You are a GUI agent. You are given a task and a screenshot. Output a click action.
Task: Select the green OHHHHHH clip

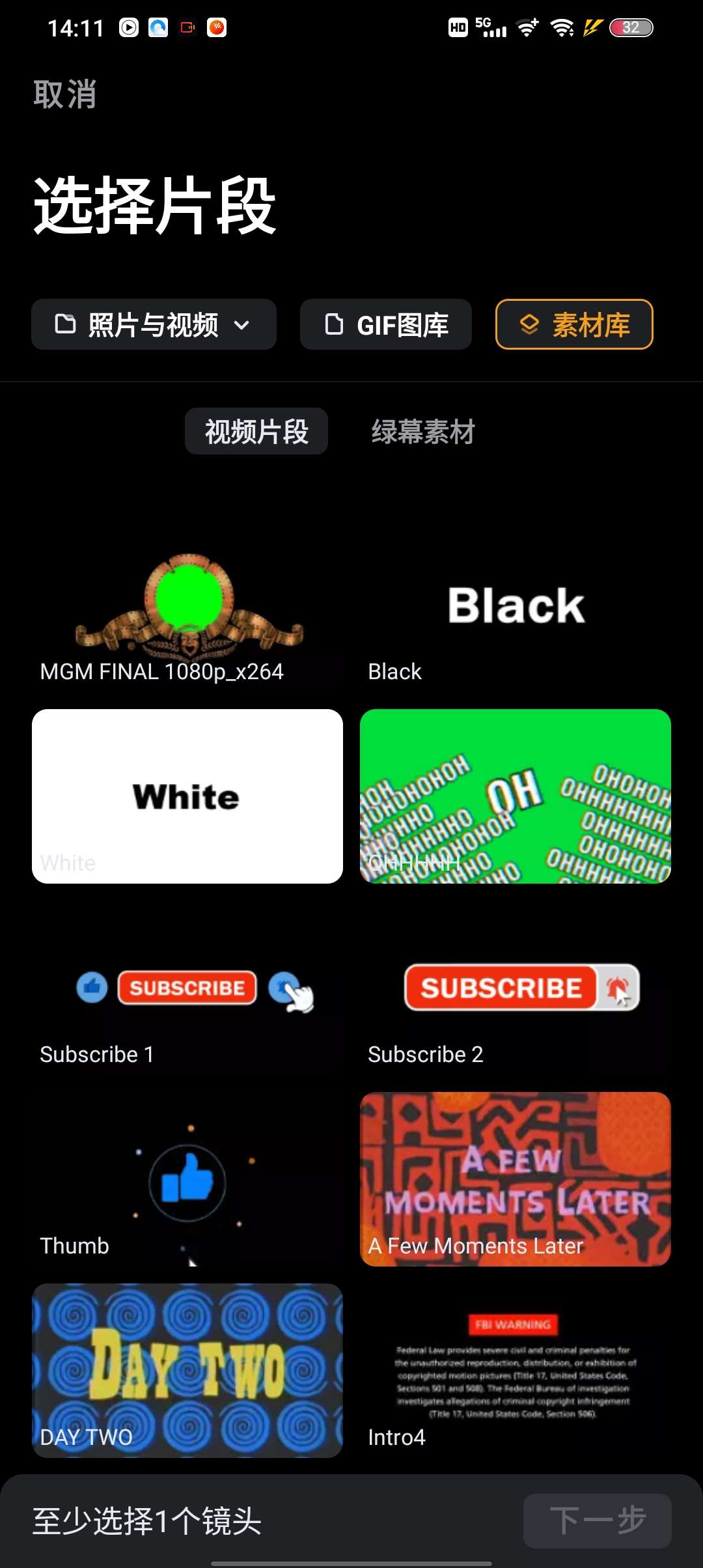[516, 796]
